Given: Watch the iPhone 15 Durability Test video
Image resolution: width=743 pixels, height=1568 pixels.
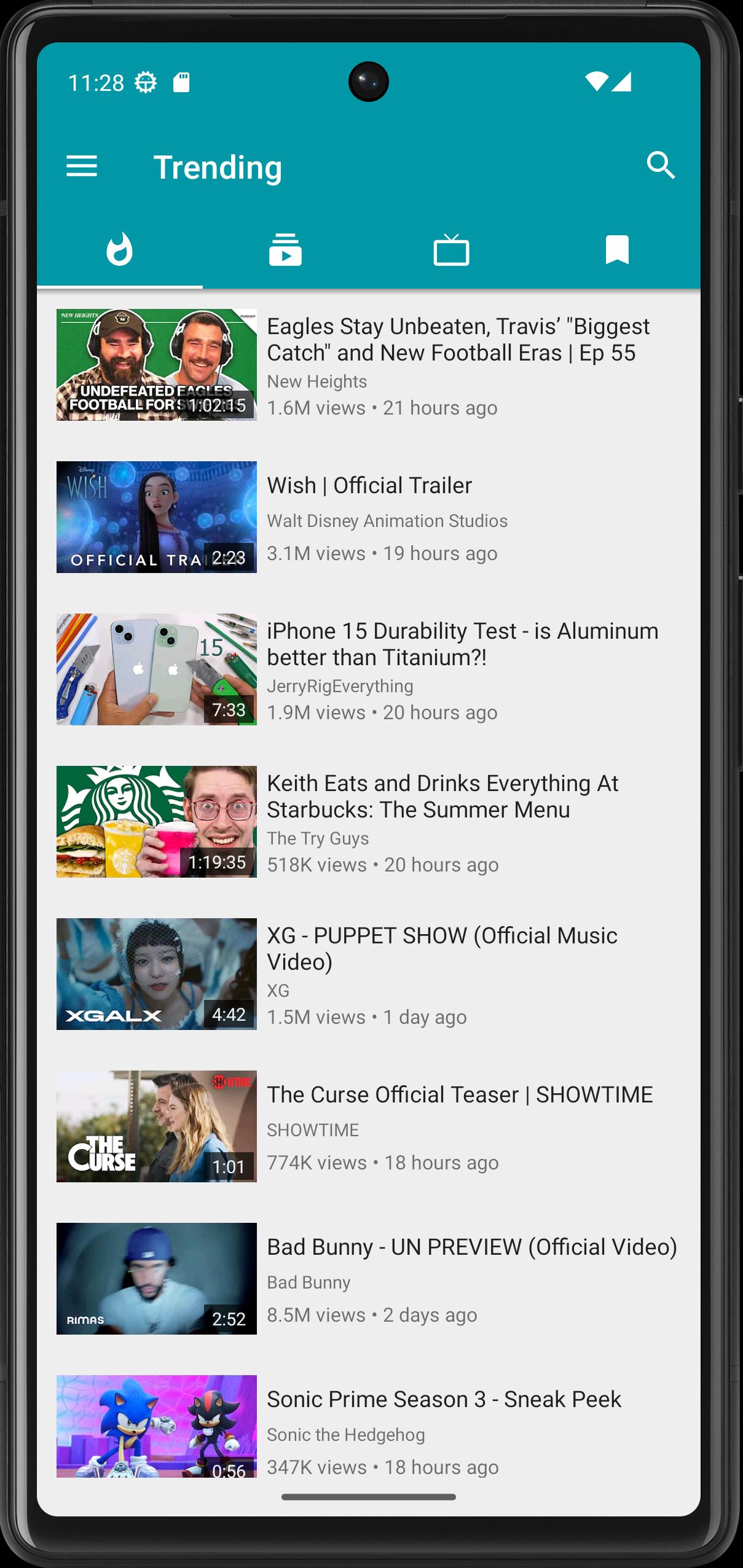Looking at the screenshot, I should [x=369, y=669].
